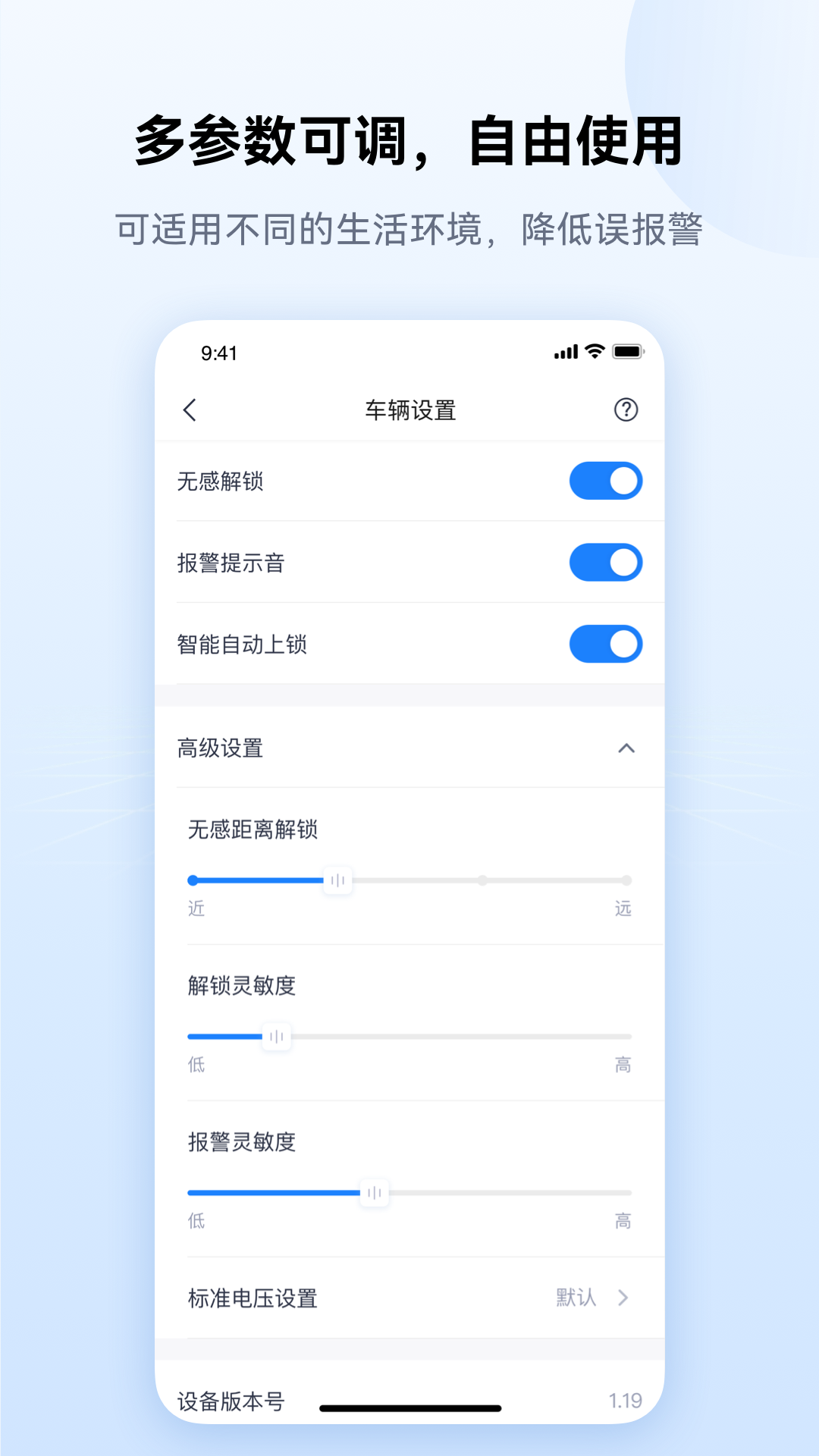Screen dimensions: 819x1456
Task: Tap the arrow beside 标准电压设置
Action: click(623, 1298)
